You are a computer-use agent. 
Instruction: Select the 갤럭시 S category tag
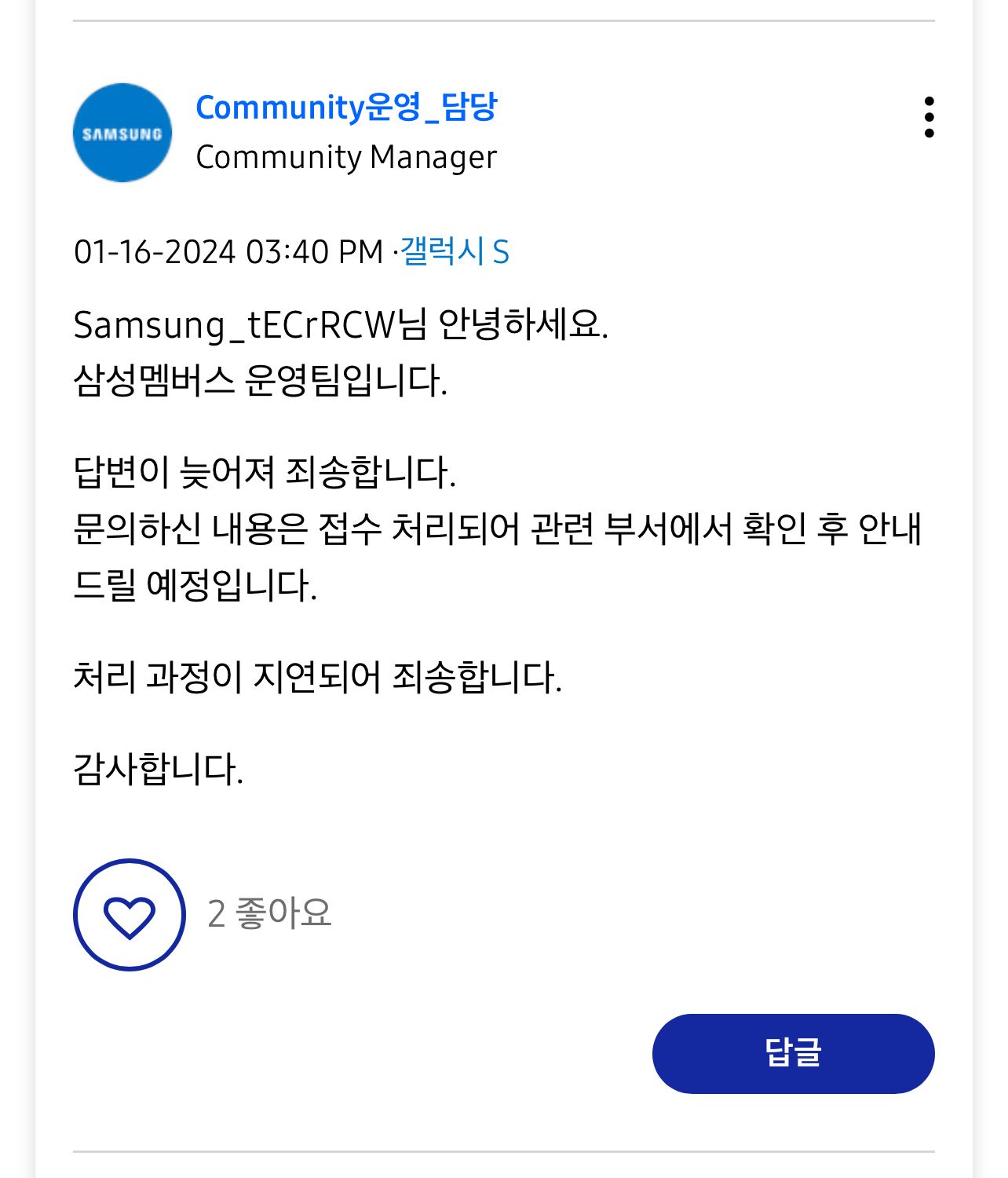click(456, 253)
